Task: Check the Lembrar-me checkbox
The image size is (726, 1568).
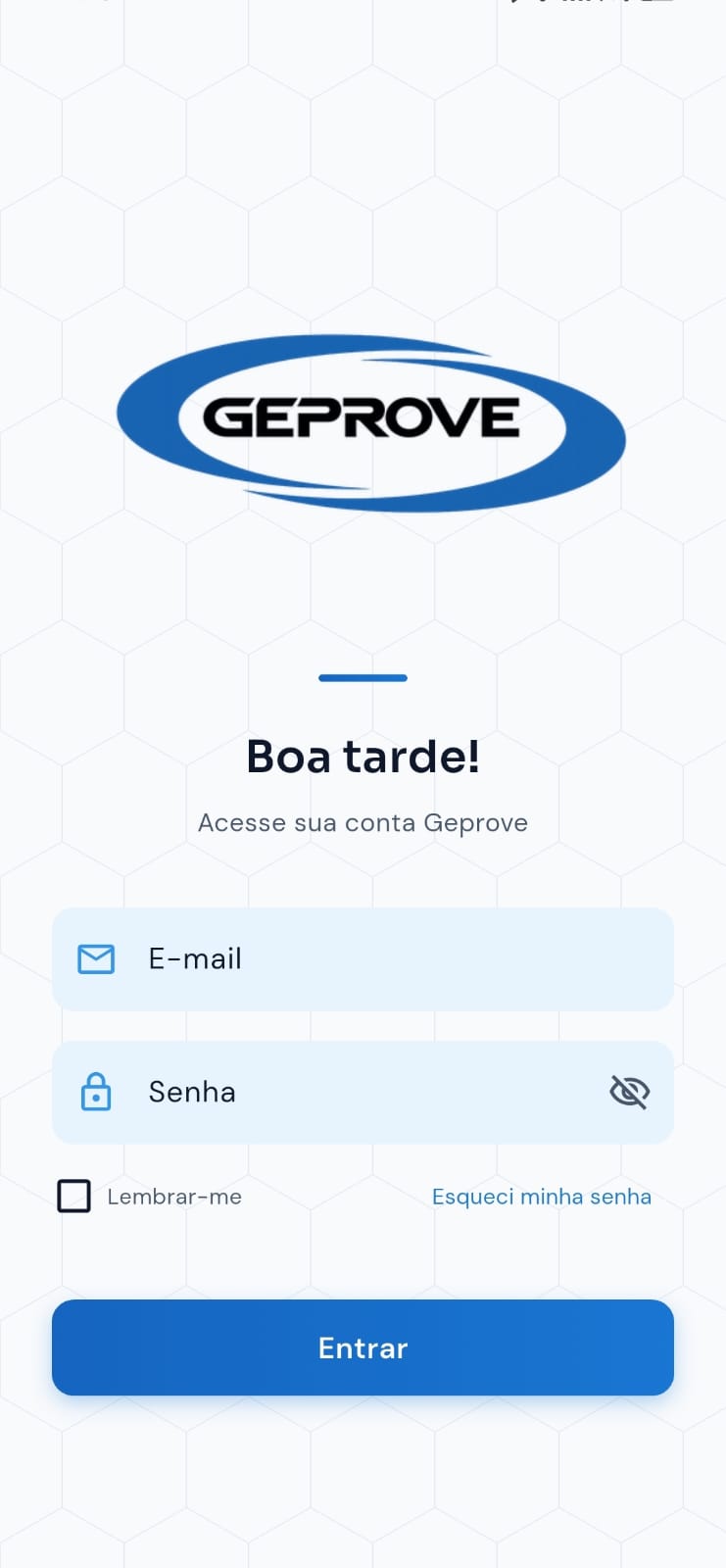Action: click(73, 1196)
